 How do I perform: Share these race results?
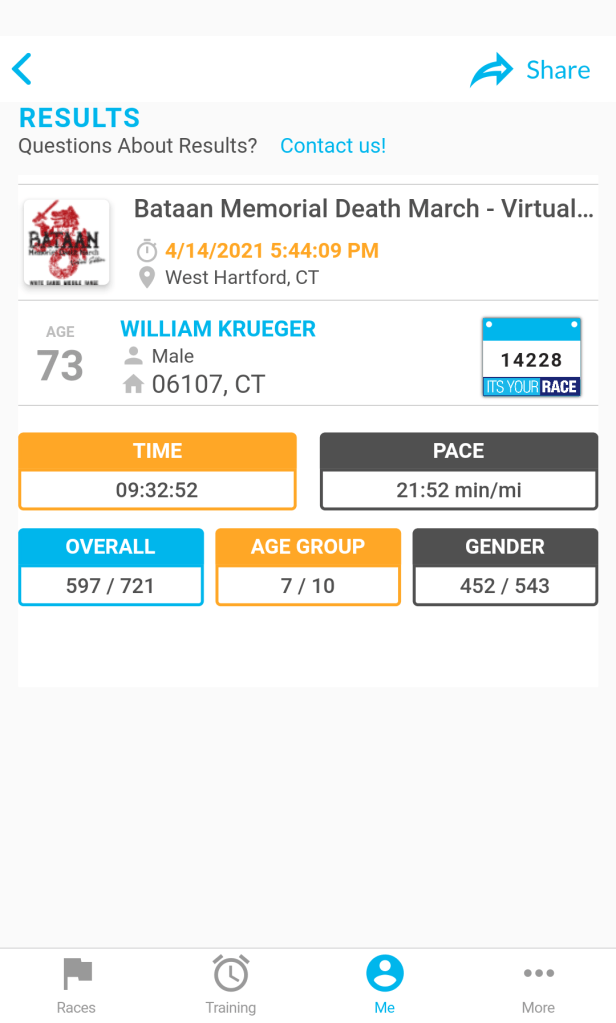(531, 70)
